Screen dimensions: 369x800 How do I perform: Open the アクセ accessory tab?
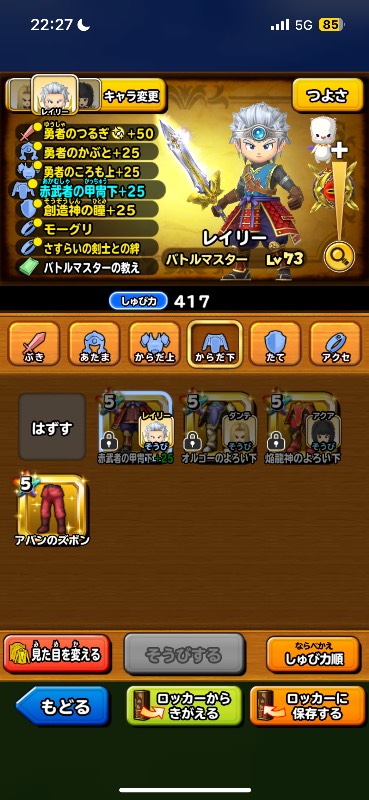335,344
